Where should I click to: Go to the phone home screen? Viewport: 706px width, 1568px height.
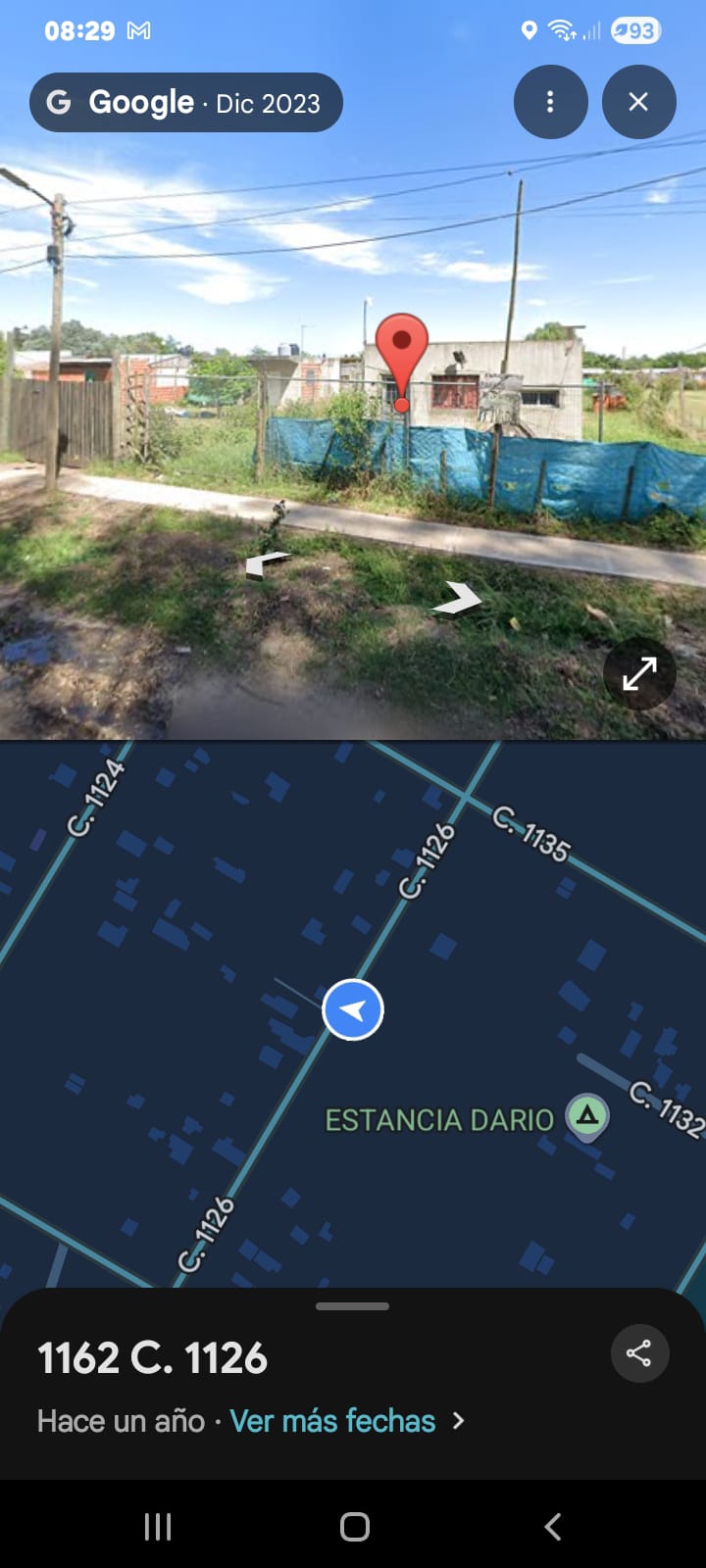pyautogui.click(x=354, y=1526)
